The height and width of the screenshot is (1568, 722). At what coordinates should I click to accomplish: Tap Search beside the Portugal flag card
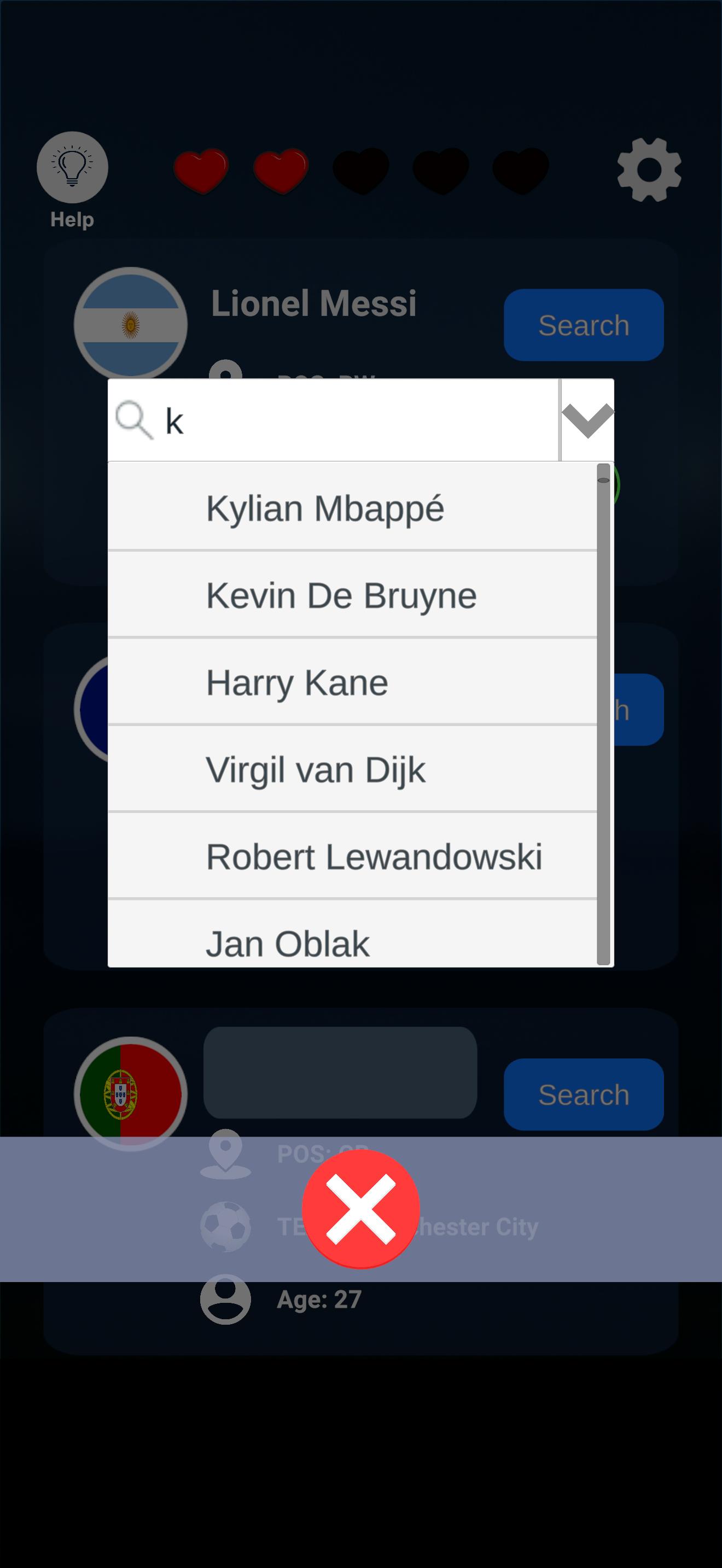pyautogui.click(x=583, y=1095)
